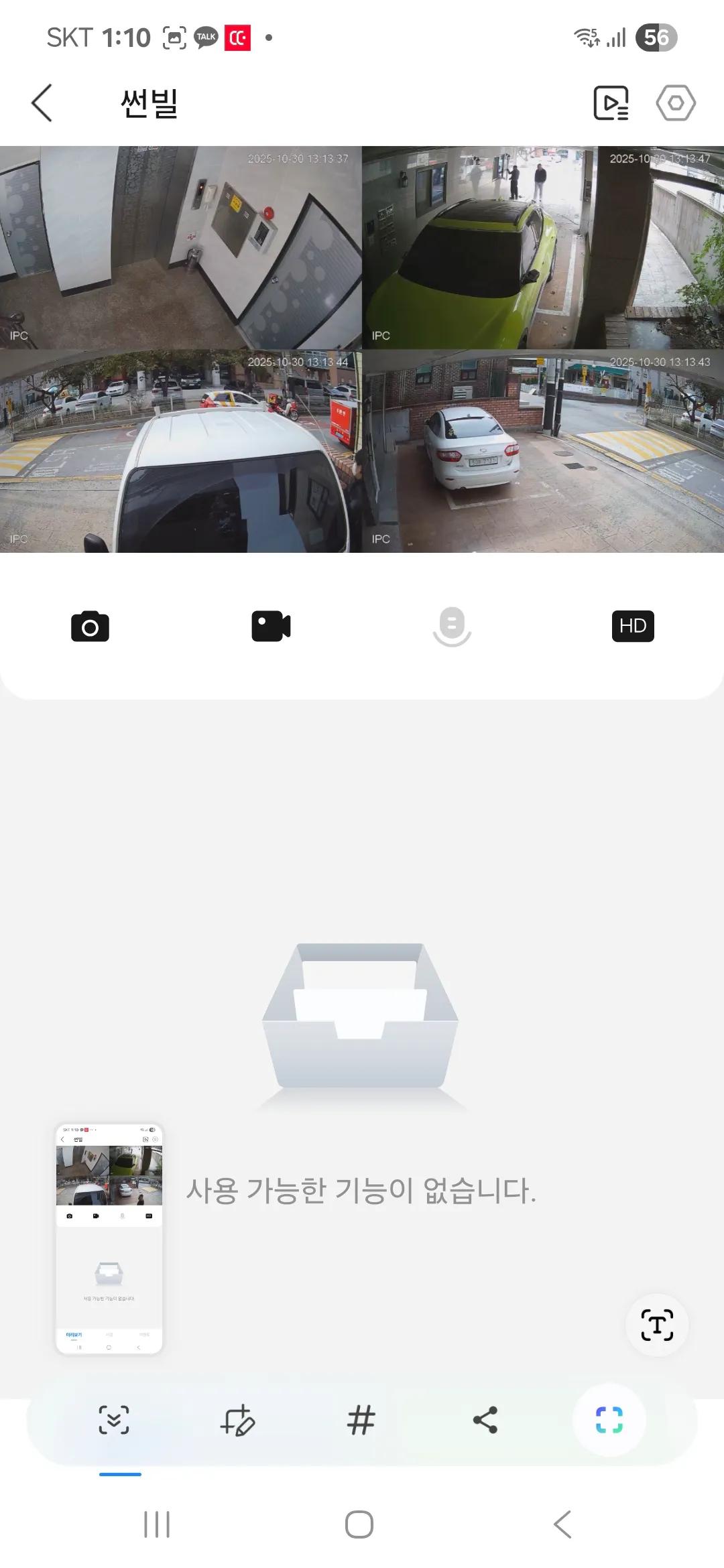This screenshot has height=1568, width=724.
Task: Open the recent apps view
Action: (157, 1524)
